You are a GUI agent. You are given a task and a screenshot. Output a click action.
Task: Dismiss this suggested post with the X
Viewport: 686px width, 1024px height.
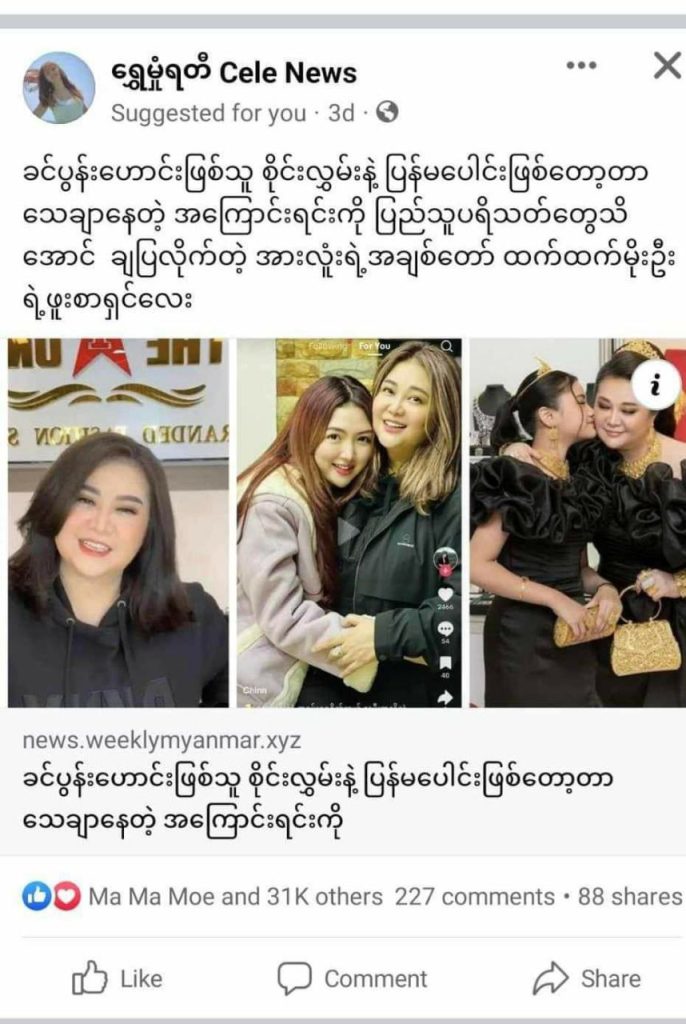pyautogui.click(x=666, y=67)
